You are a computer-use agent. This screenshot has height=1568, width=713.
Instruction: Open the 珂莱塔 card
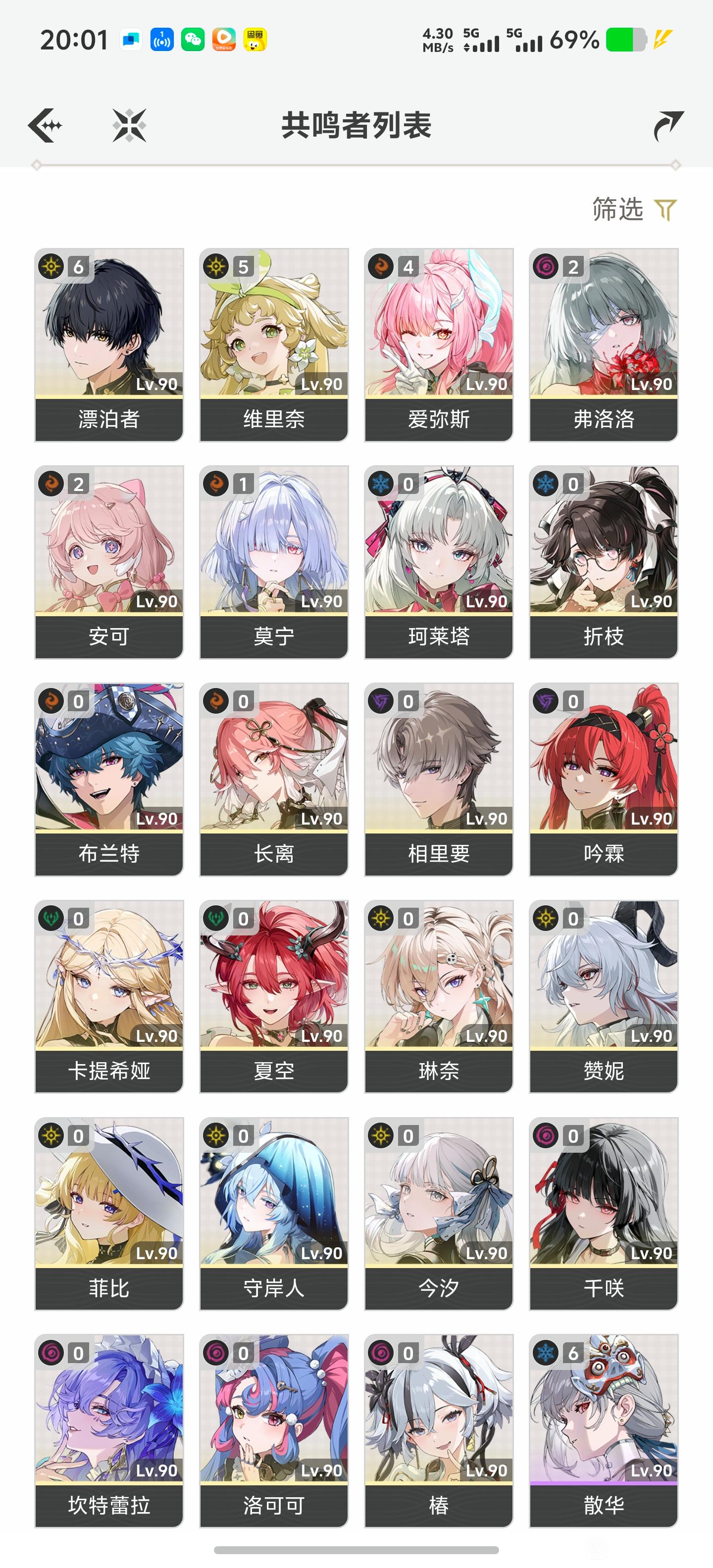[438, 561]
